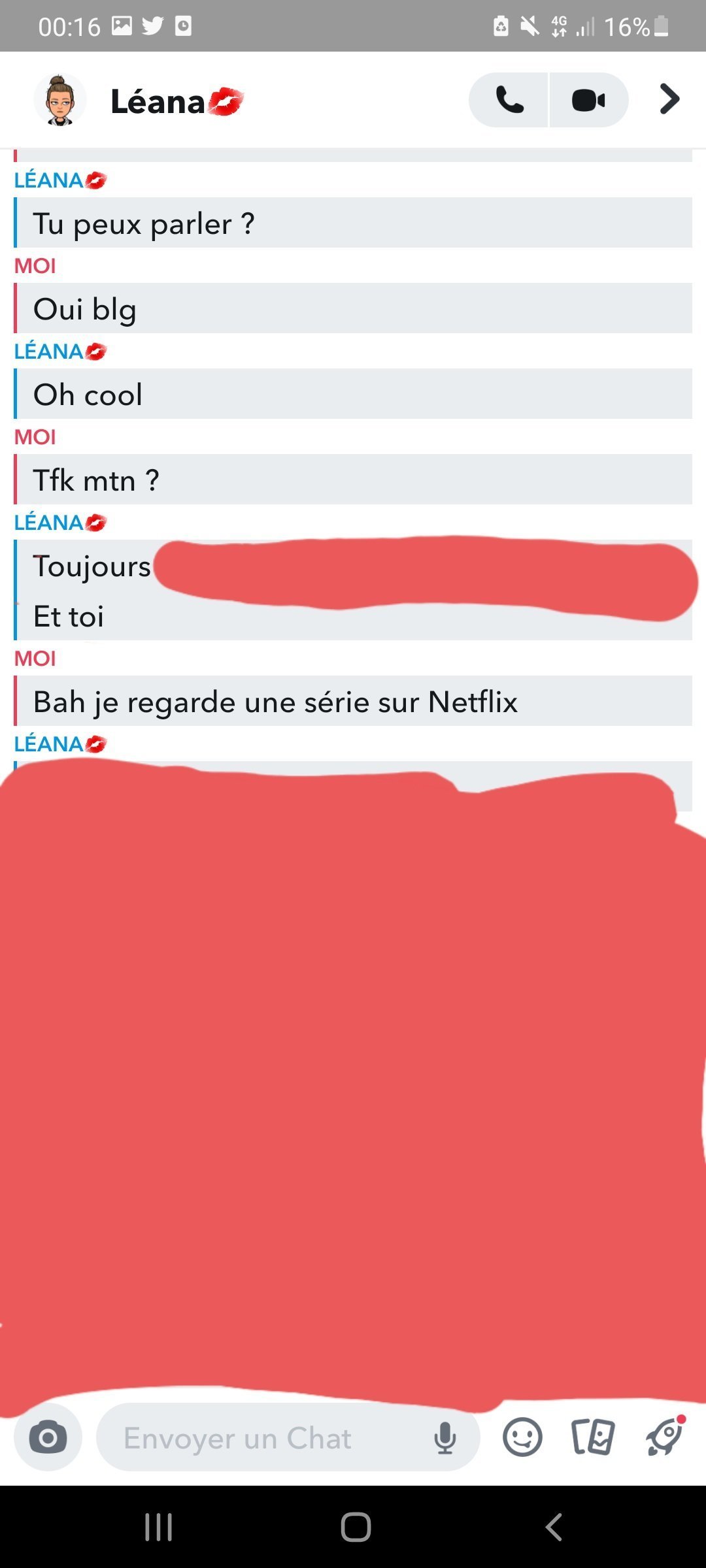Open Léana's profile avatar
The height and width of the screenshot is (1568, 706).
60,100
